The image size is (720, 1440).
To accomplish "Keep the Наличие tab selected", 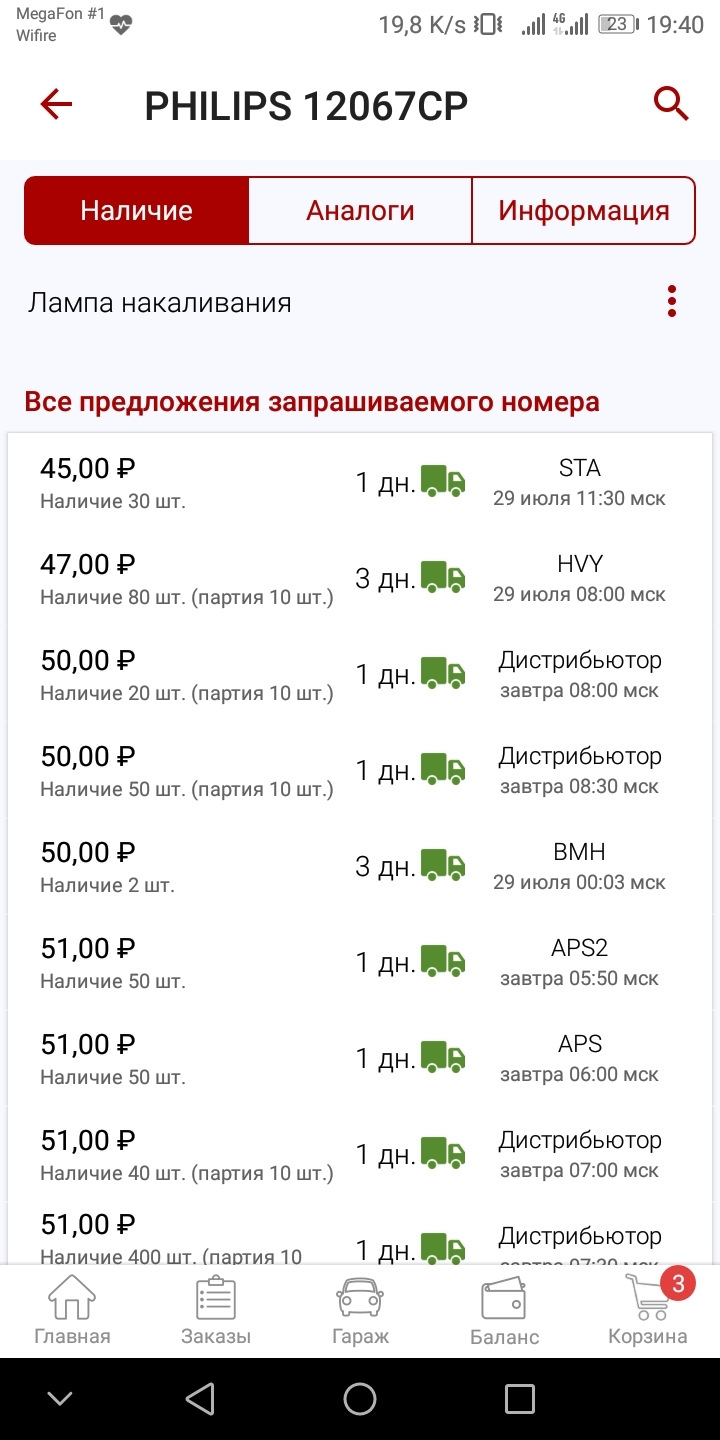I will coord(137,210).
